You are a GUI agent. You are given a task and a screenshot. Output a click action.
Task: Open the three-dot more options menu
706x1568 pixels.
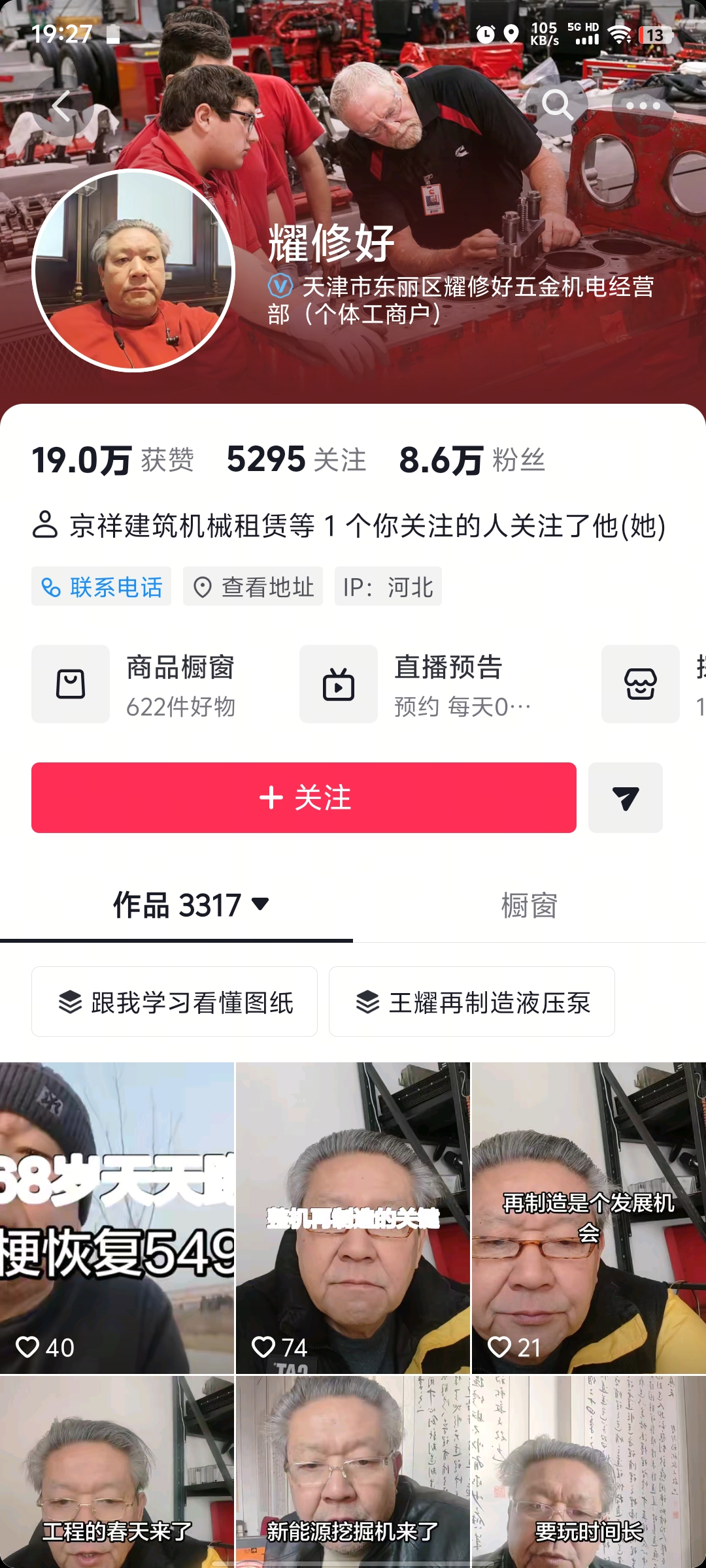coord(643,106)
